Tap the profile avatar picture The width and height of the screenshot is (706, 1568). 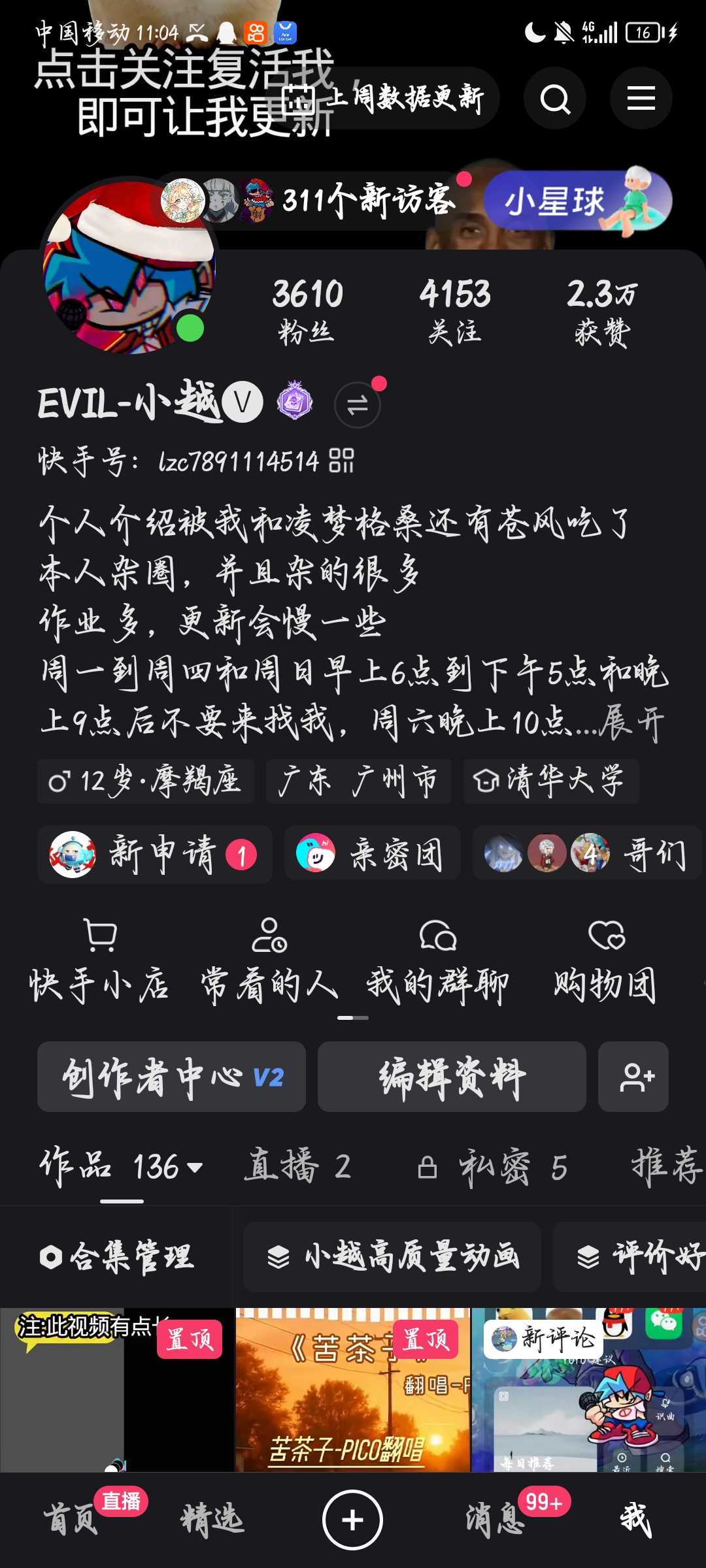[x=129, y=268]
